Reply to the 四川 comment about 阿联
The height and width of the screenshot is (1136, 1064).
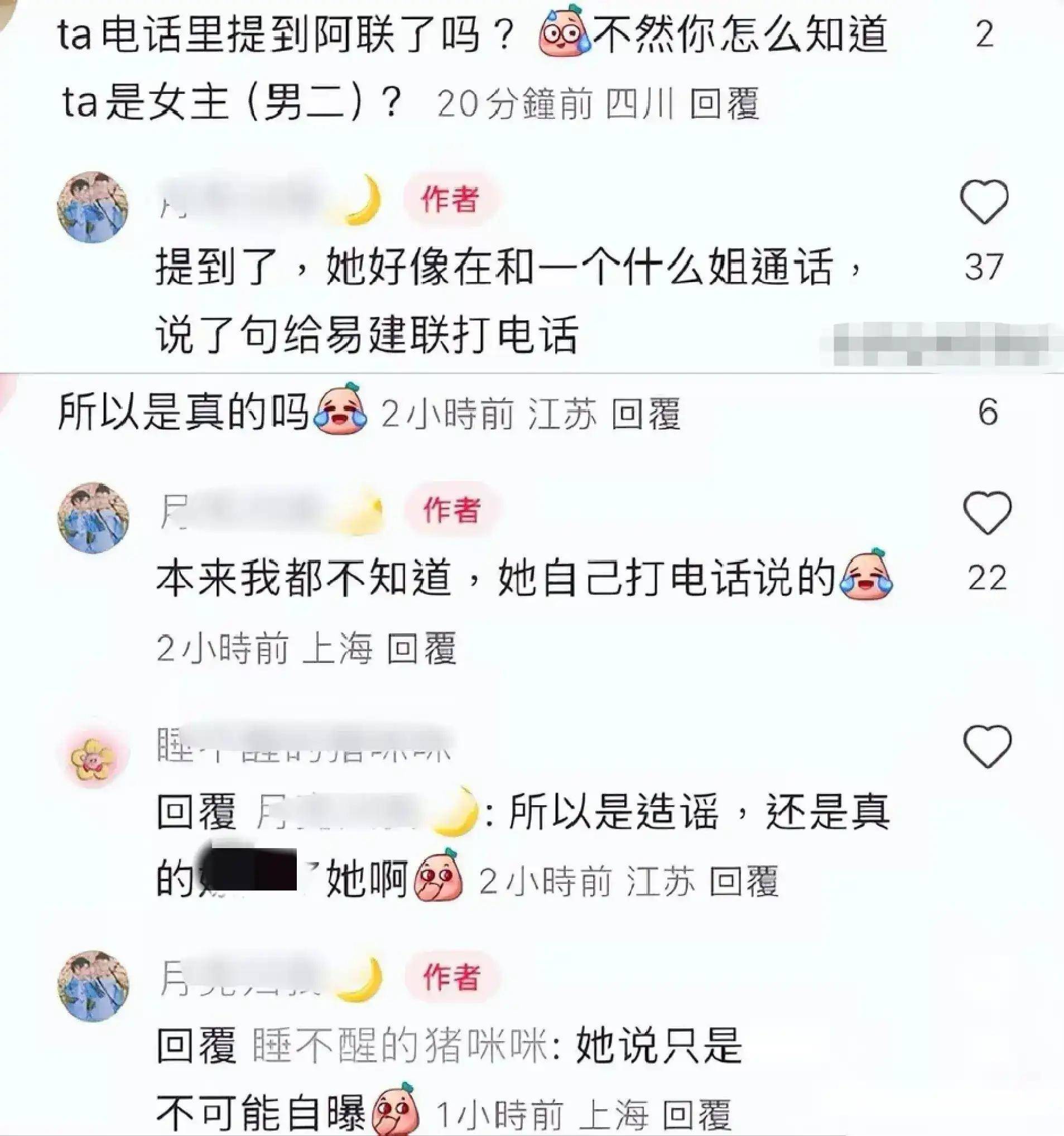tap(725, 104)
